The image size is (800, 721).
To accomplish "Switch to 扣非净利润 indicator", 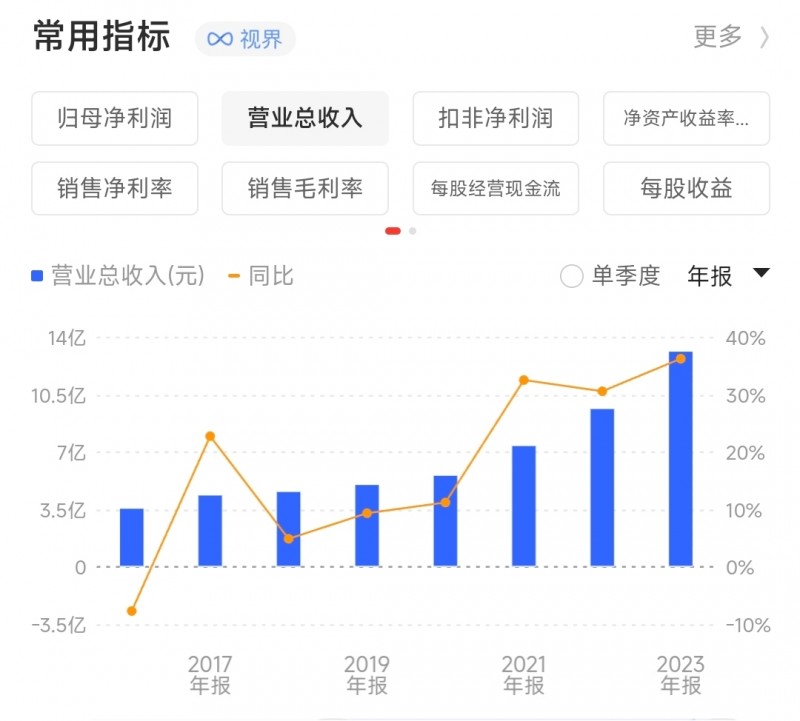I will [496, 118].
